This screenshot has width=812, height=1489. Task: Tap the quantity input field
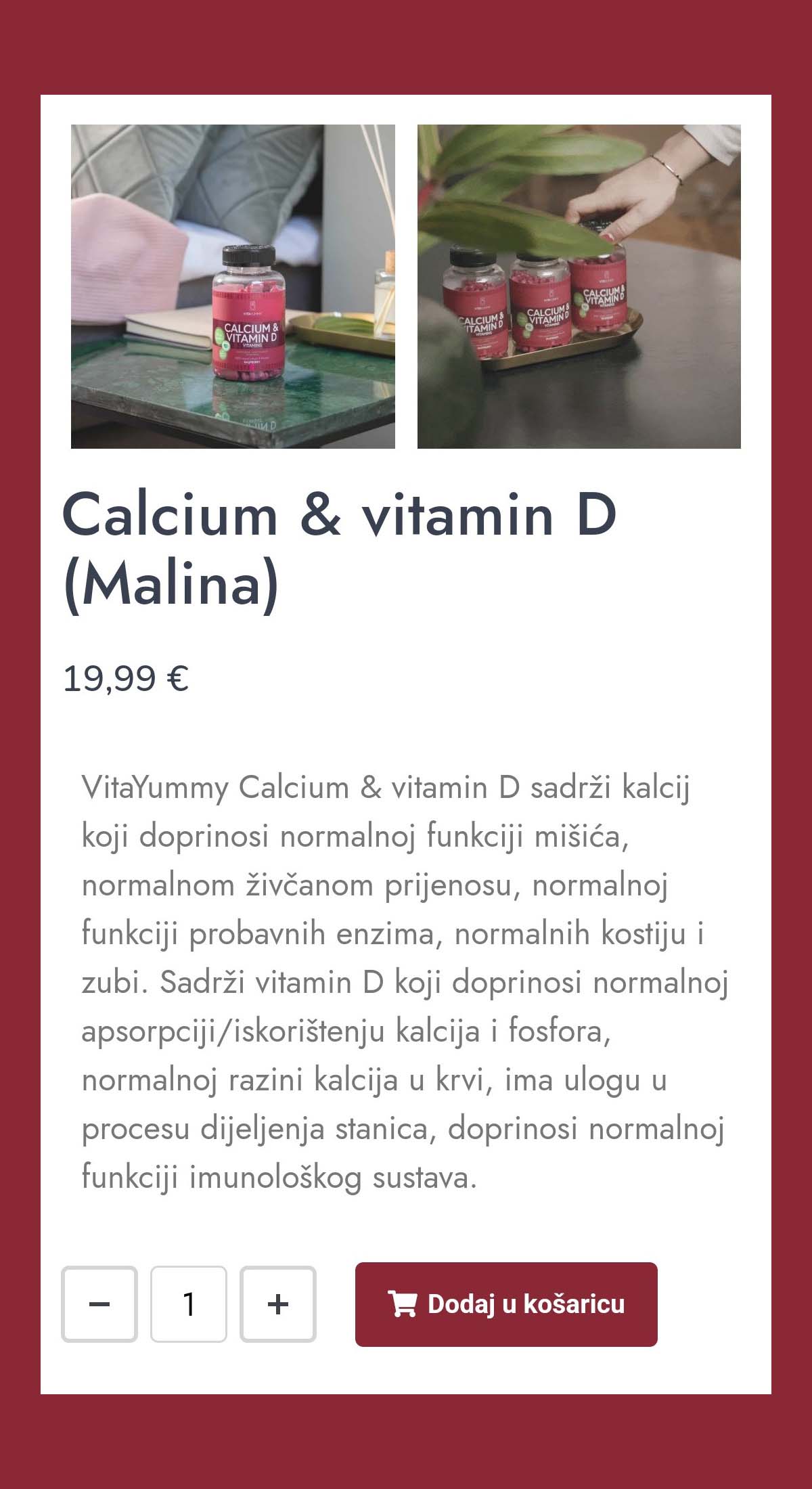tap(189, 1304)
